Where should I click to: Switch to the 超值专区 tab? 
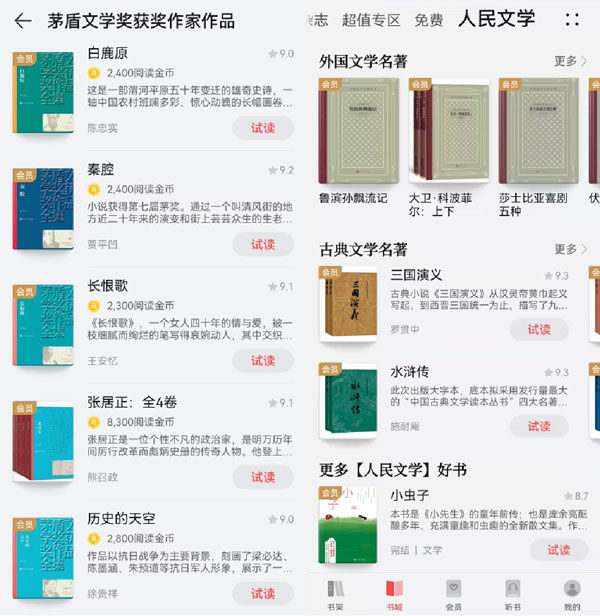pos(370,20)
